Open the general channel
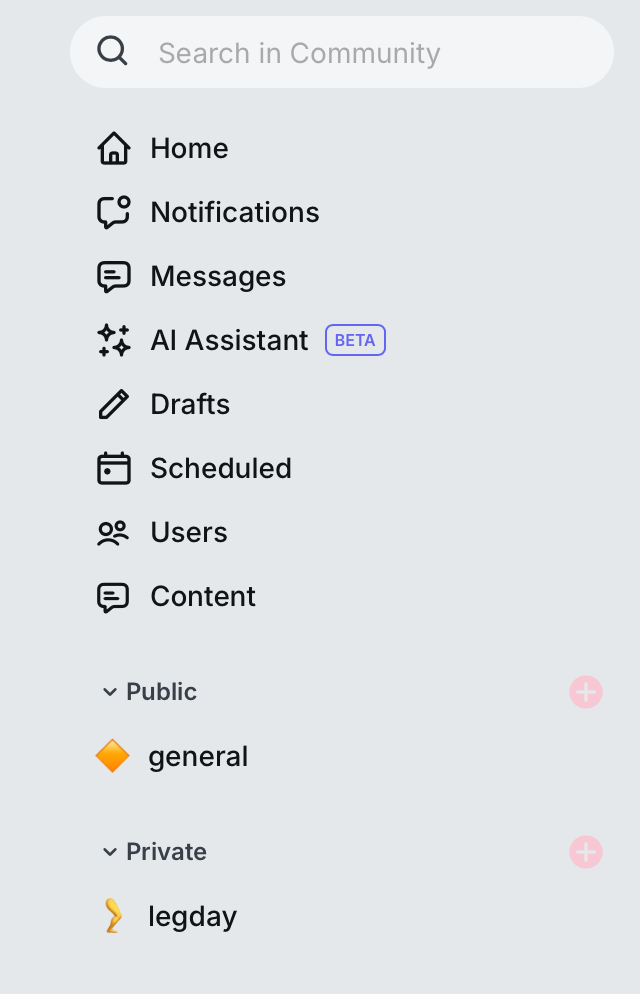Screen dimensions: 640x994 click(197, 756)
